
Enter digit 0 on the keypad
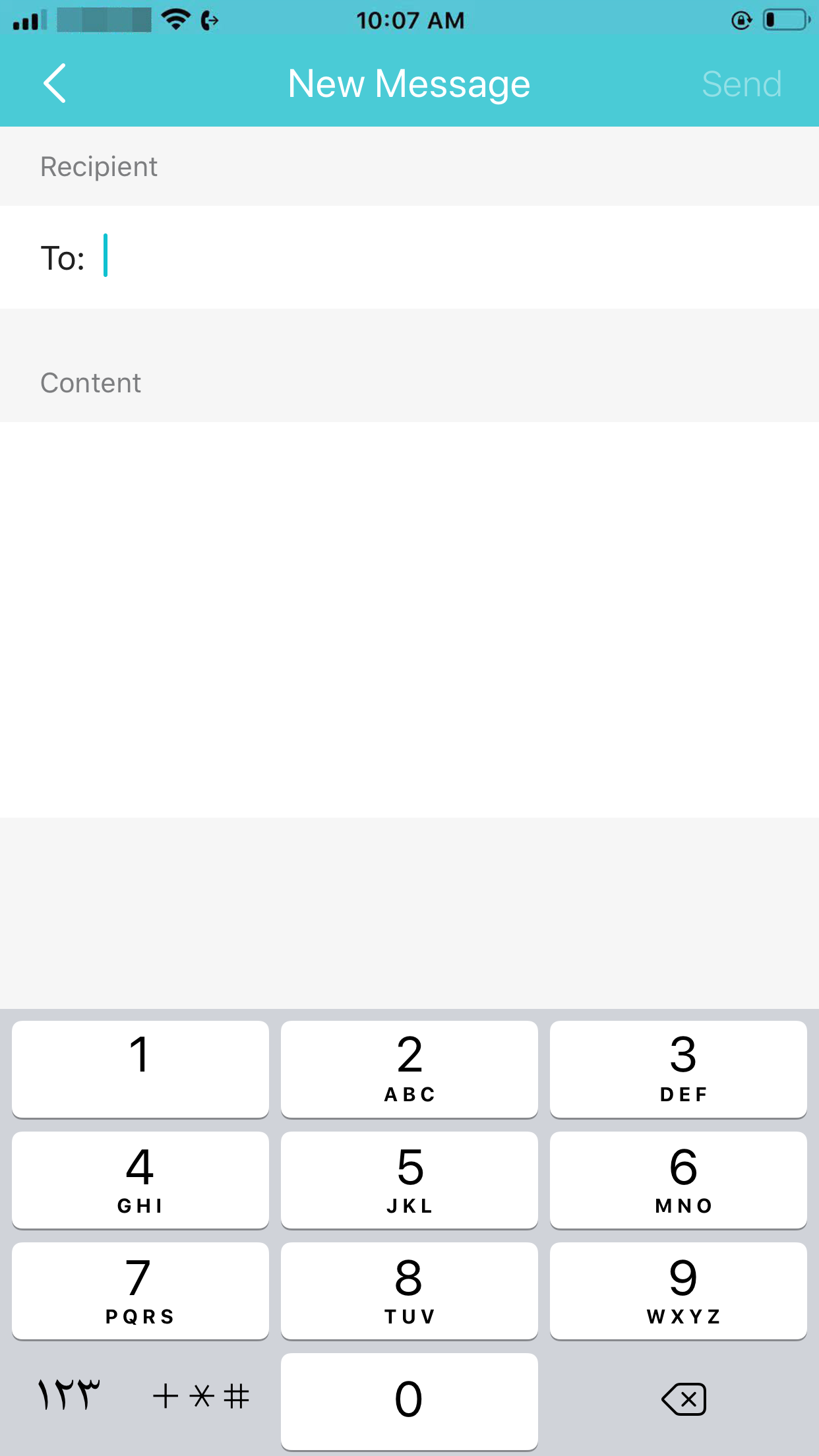(x=409, y=1402)
